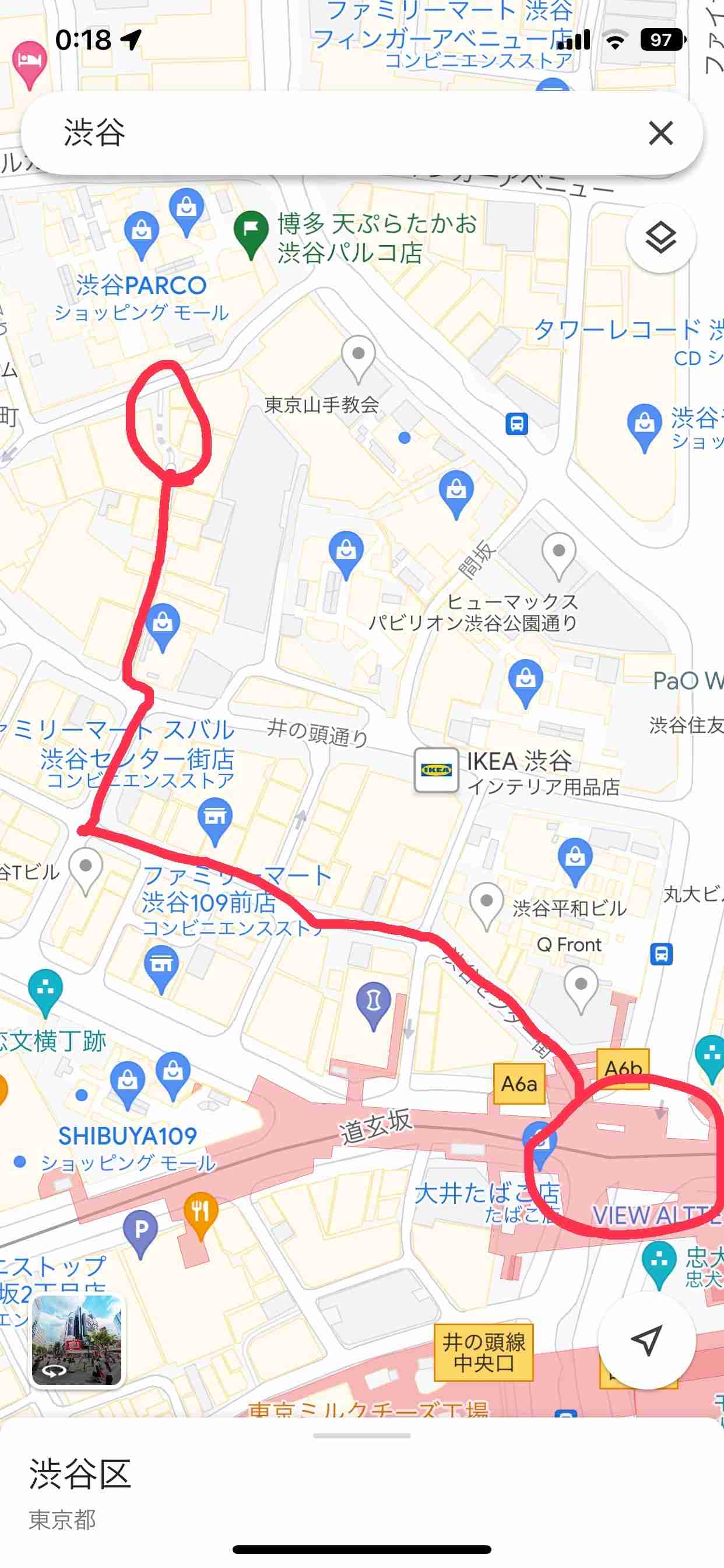Open the Street View thumbnail
The width and height of the screenshot is (724, 1568).
[x=77, y=1340]
